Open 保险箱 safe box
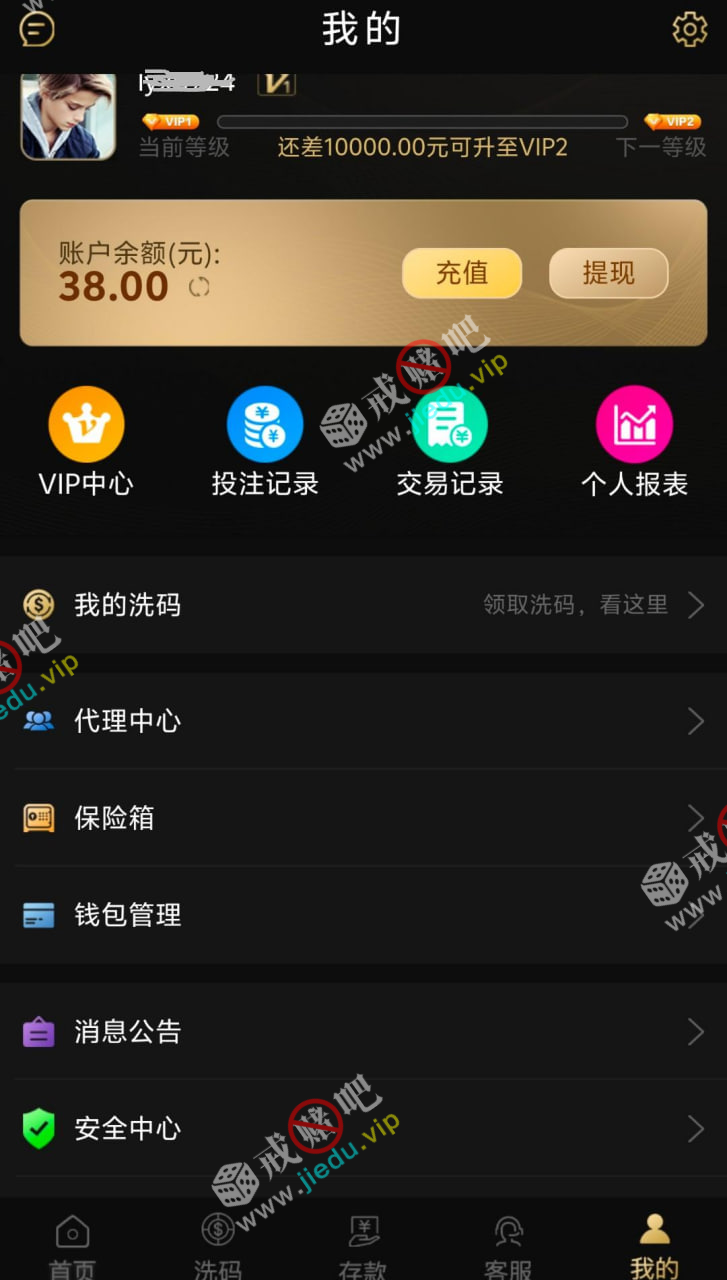The height and width of the screenshot is (1280, 727). [363, 818]
